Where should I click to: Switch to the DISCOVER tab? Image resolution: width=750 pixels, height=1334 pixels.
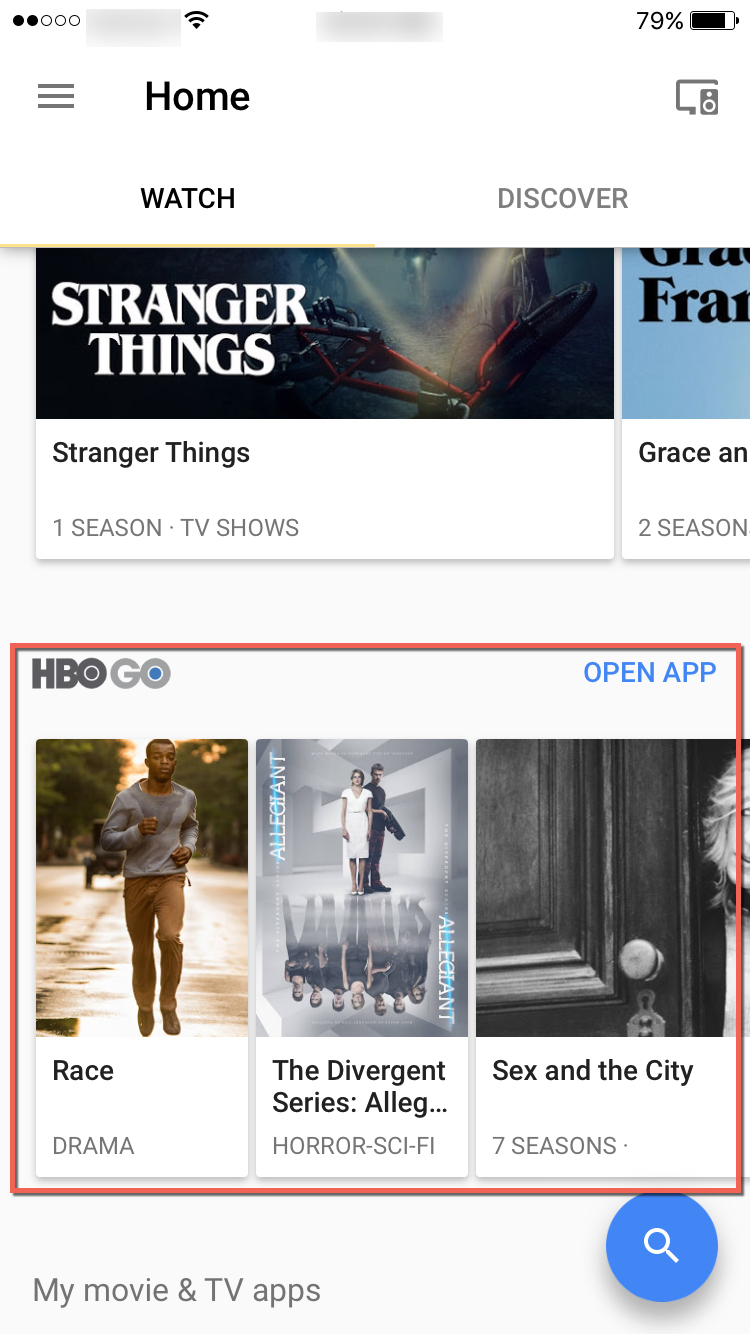562,198
